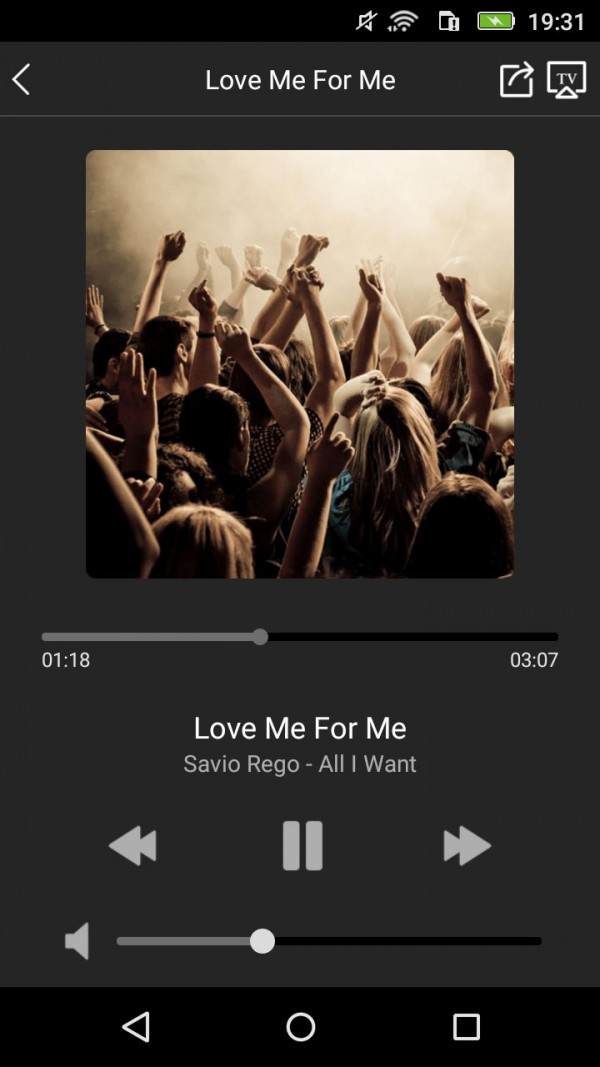600x1067 pixels.
Task: Go back from the Love Me For Me player
Action: (x=22, y=80)
